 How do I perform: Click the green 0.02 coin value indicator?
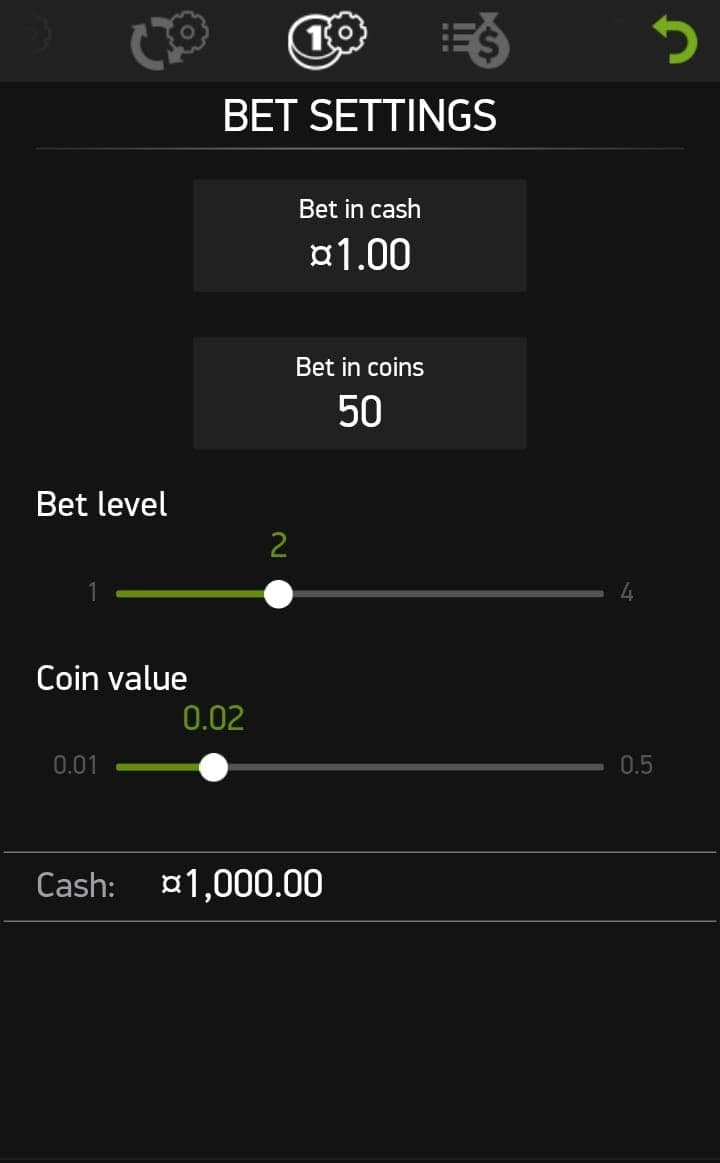pos(213,717)
